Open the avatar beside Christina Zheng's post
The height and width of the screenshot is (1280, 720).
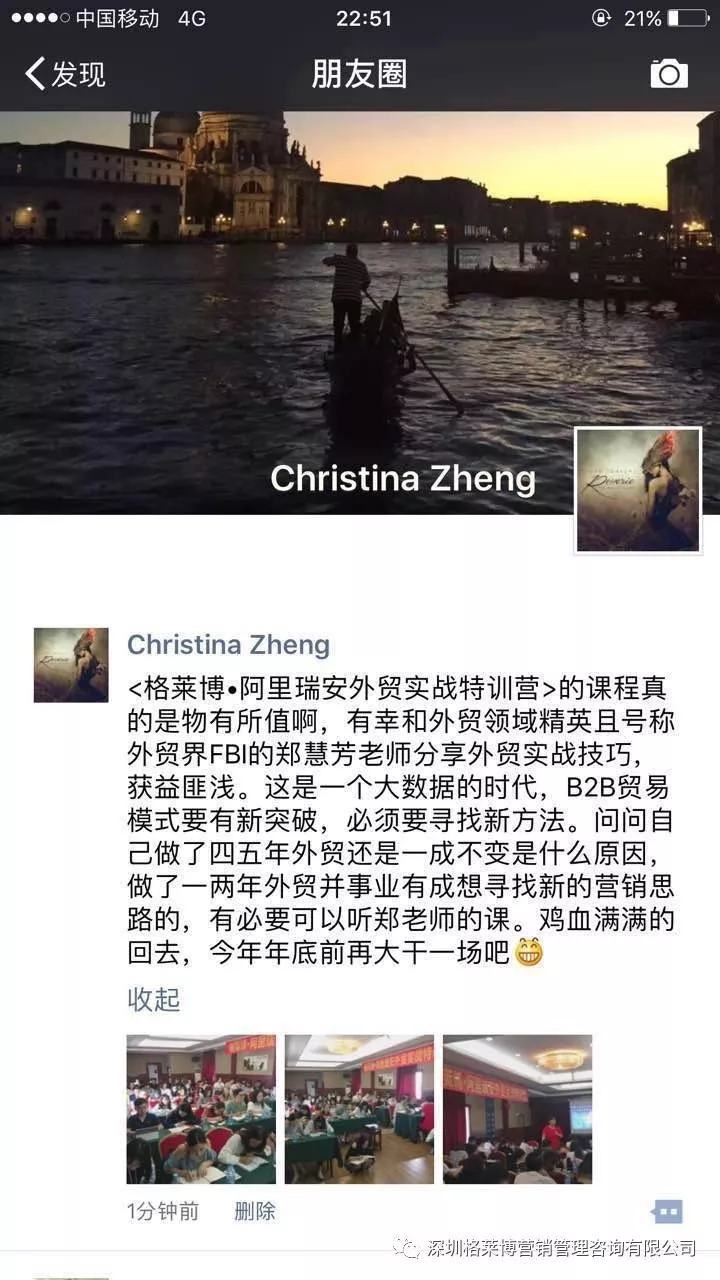(71, 665)
